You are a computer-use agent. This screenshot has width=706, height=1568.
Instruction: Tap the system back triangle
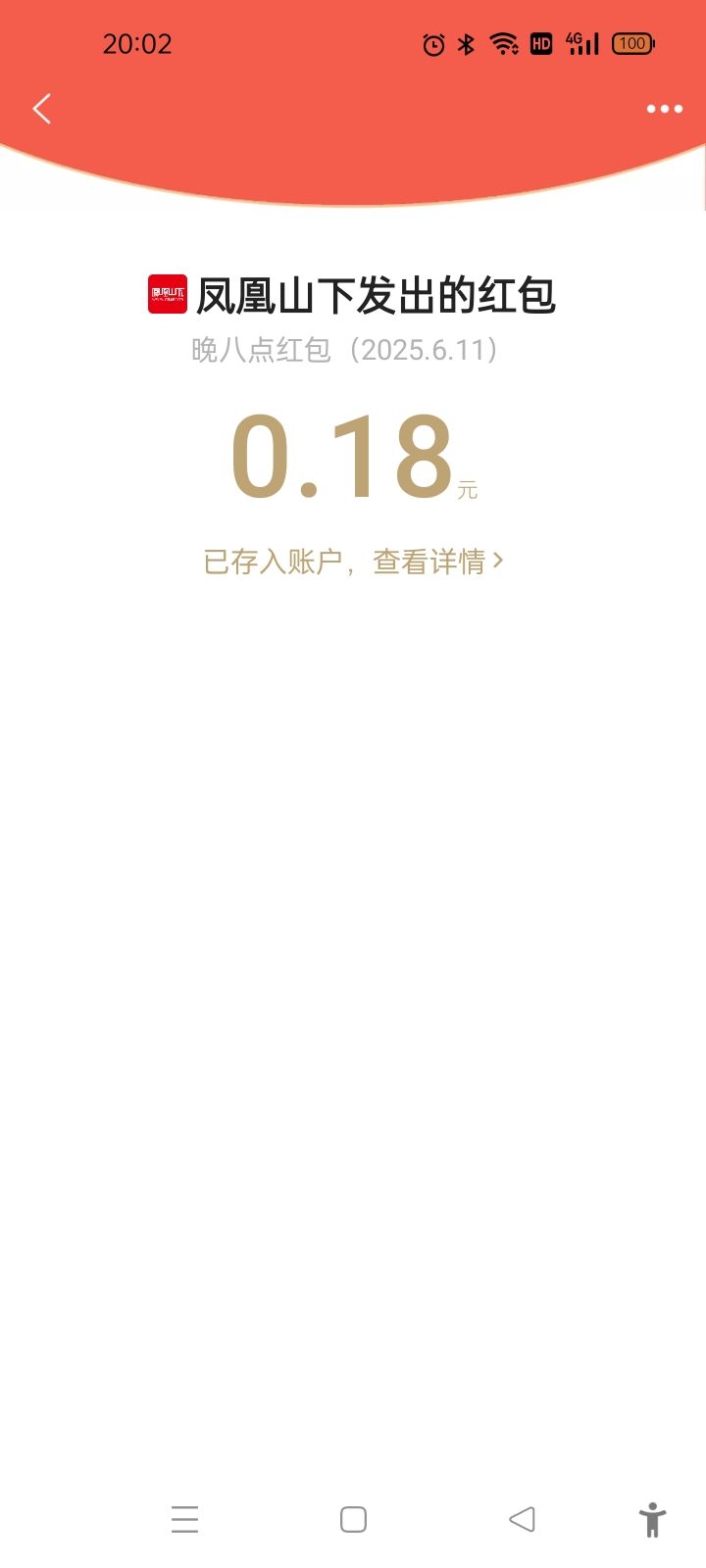click(x=522, y=1519)
